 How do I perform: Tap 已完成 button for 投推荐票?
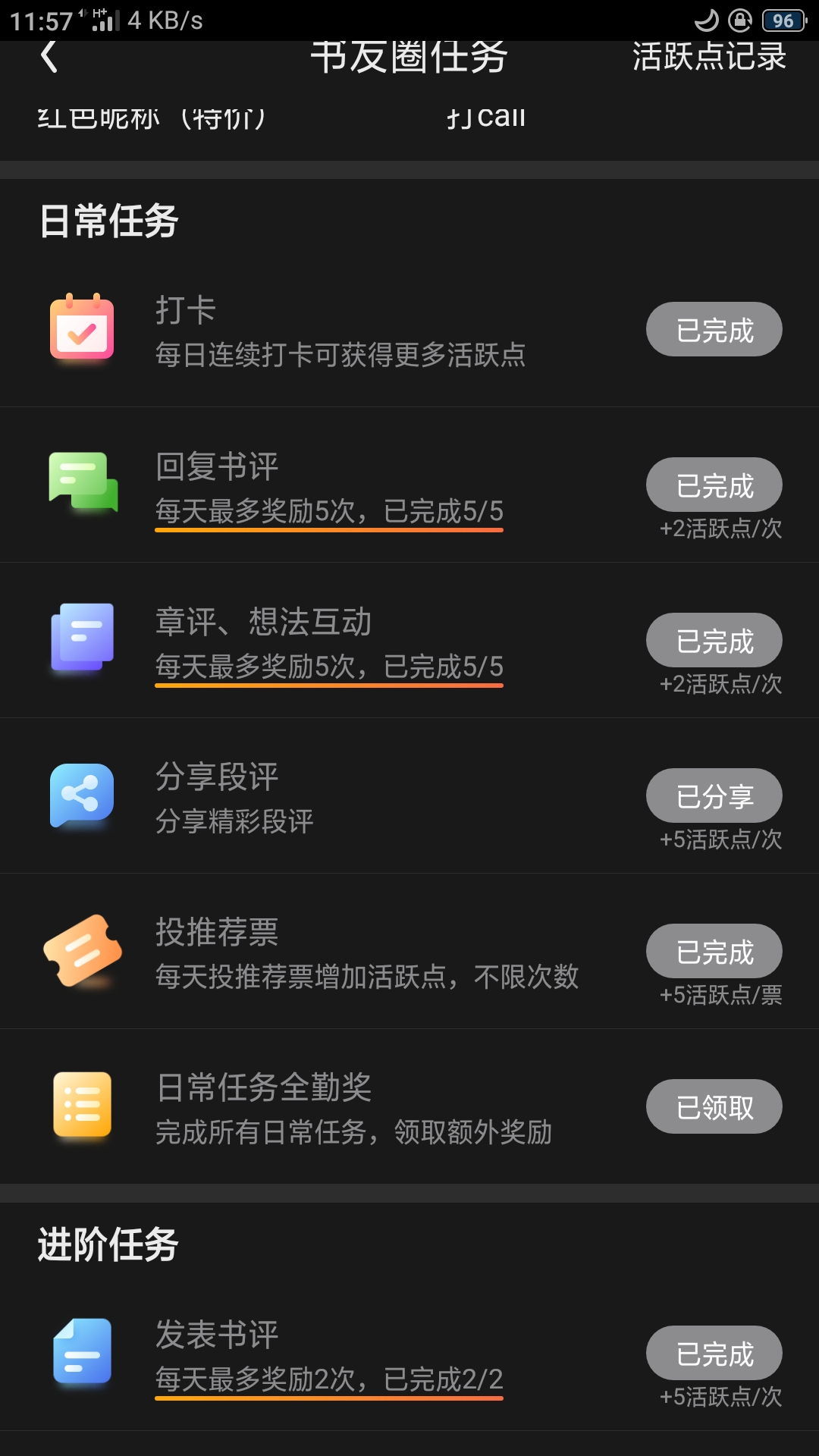click(x=714, y=951)
